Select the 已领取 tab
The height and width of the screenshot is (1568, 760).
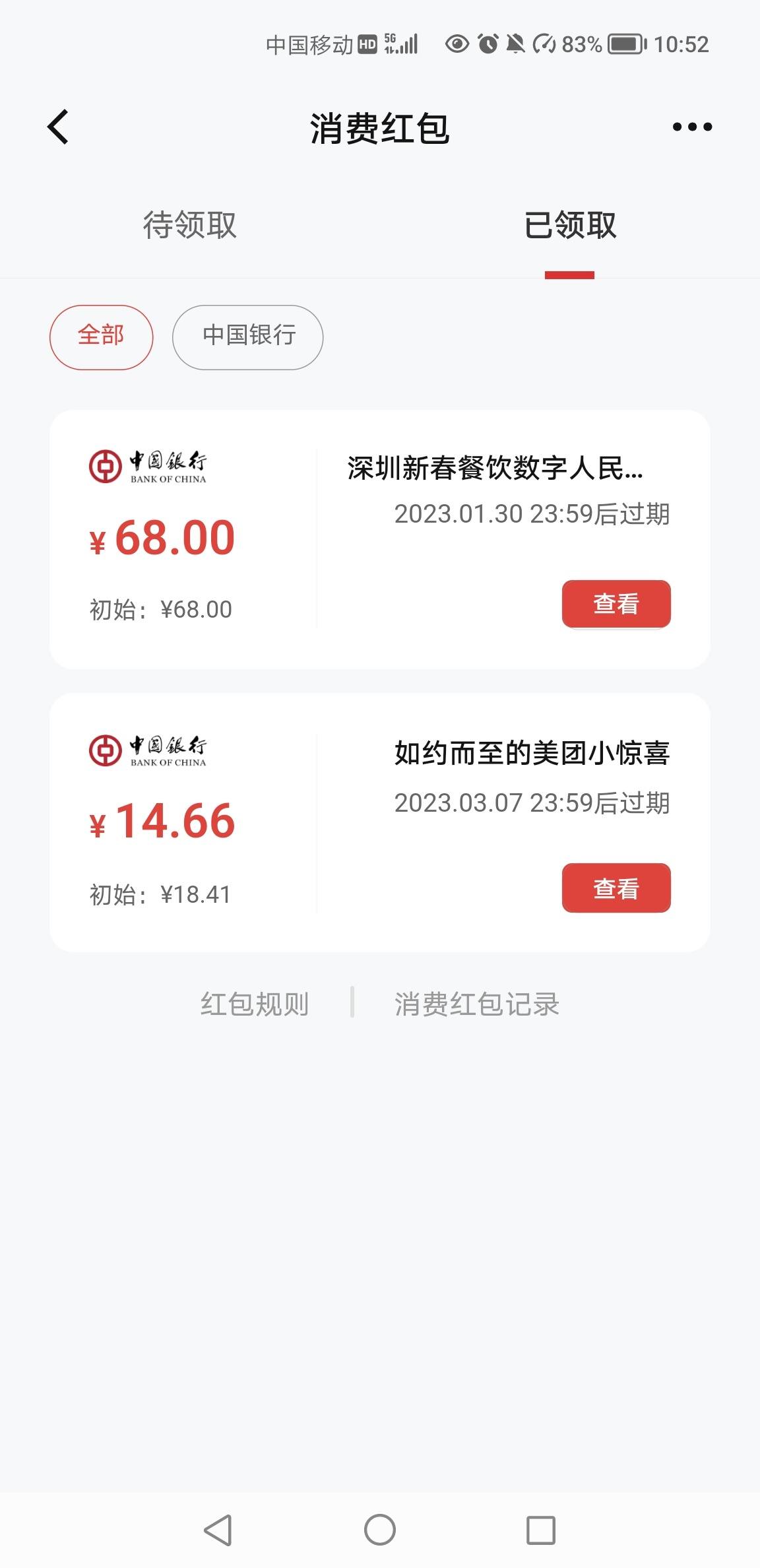570,225
